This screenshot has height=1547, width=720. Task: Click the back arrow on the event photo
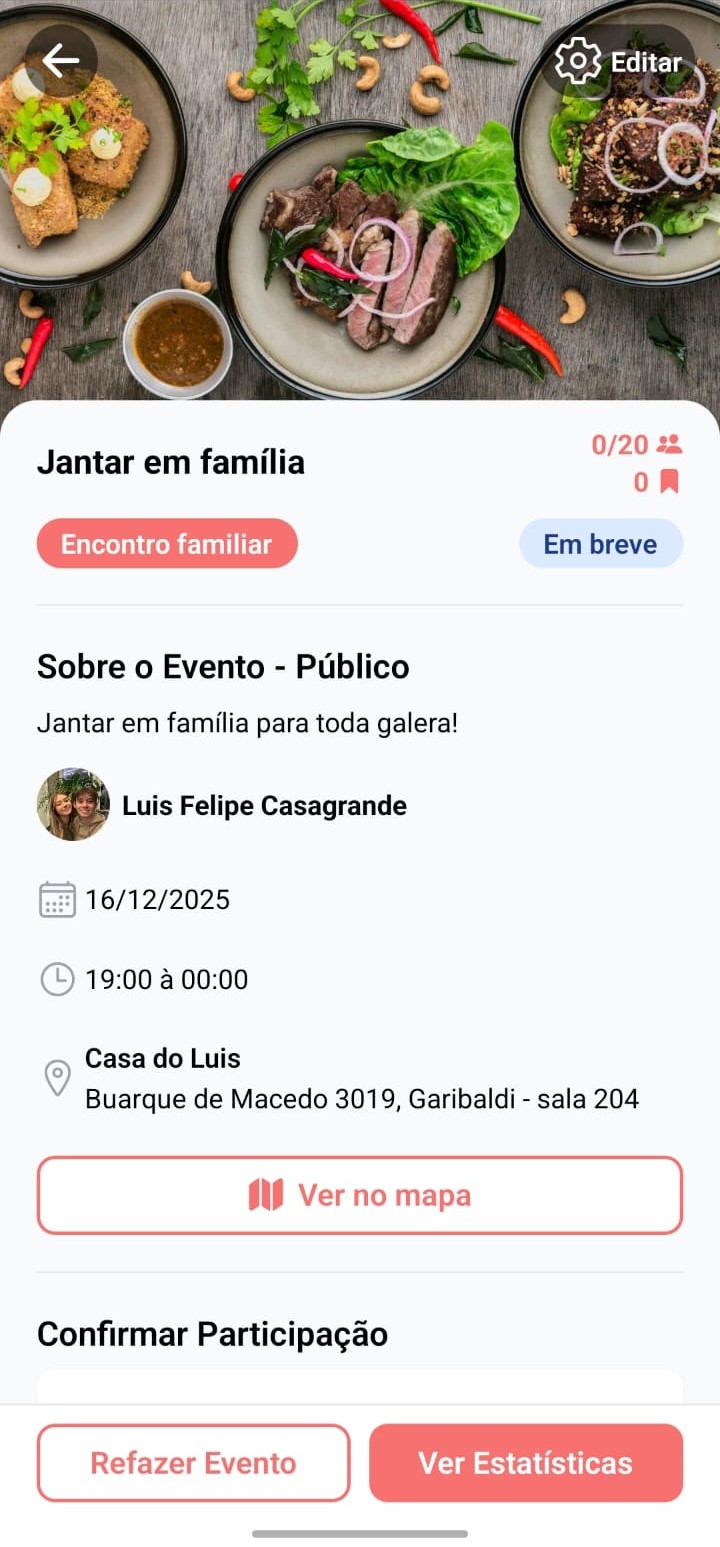(x=61, y=60)
